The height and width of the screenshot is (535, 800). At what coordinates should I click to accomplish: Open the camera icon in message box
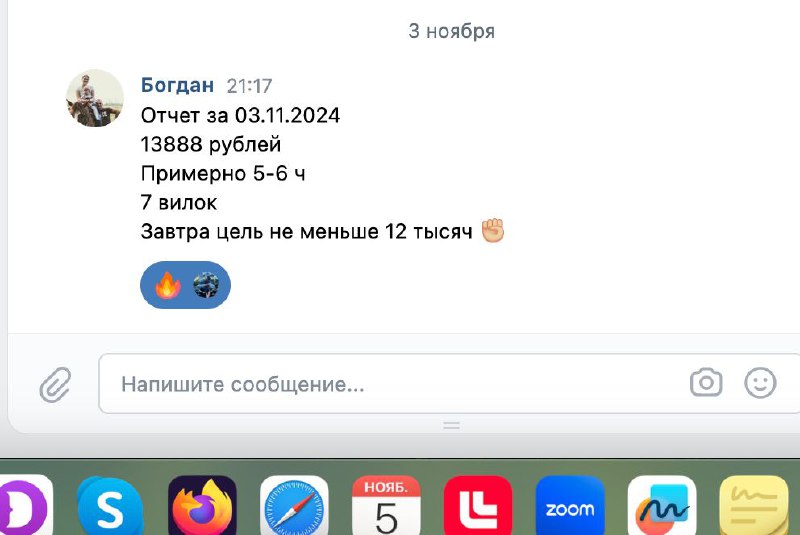[x=706, y=383]
